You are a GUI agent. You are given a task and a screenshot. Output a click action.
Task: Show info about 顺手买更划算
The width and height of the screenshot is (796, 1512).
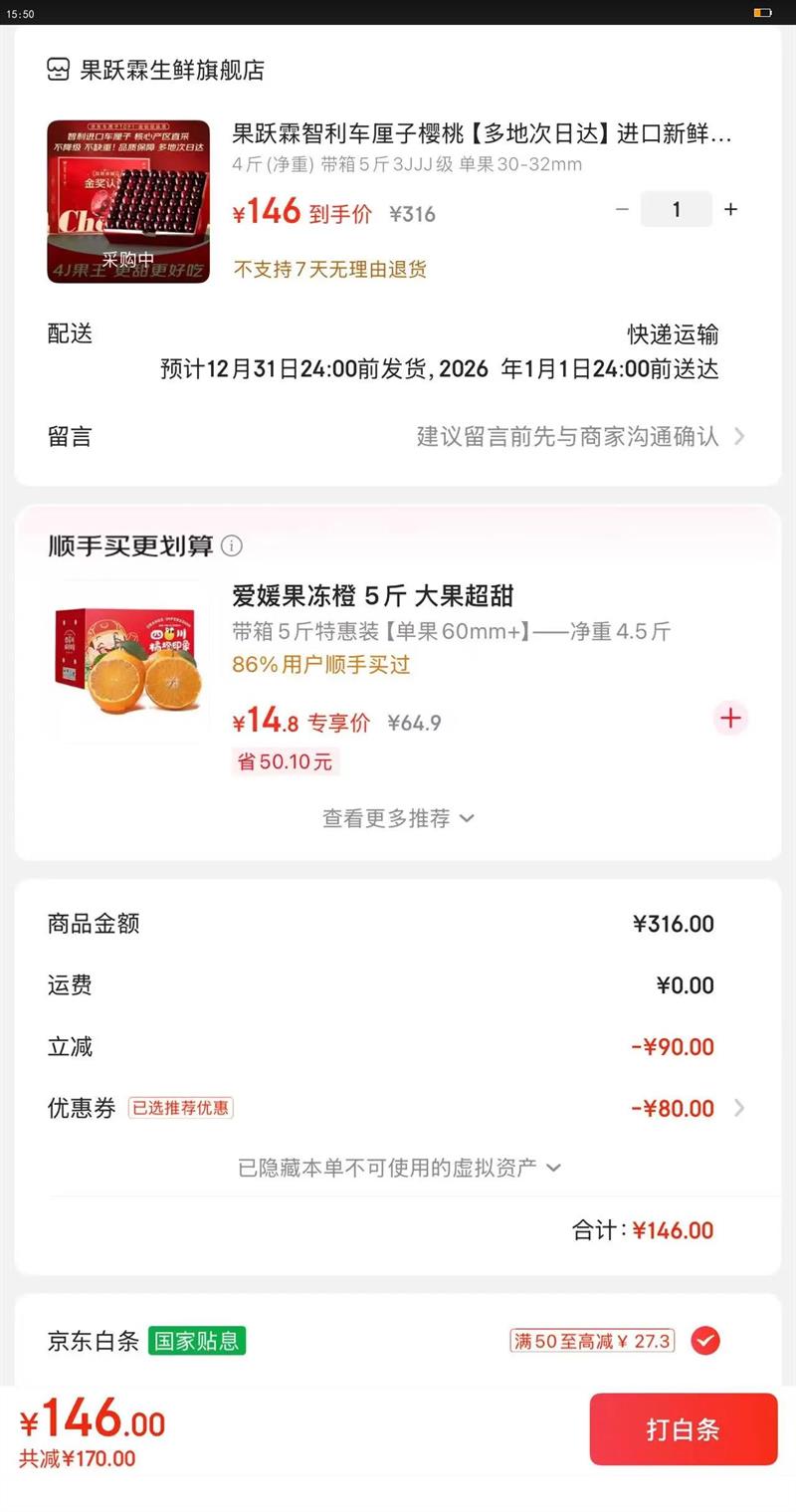point(232,546)
